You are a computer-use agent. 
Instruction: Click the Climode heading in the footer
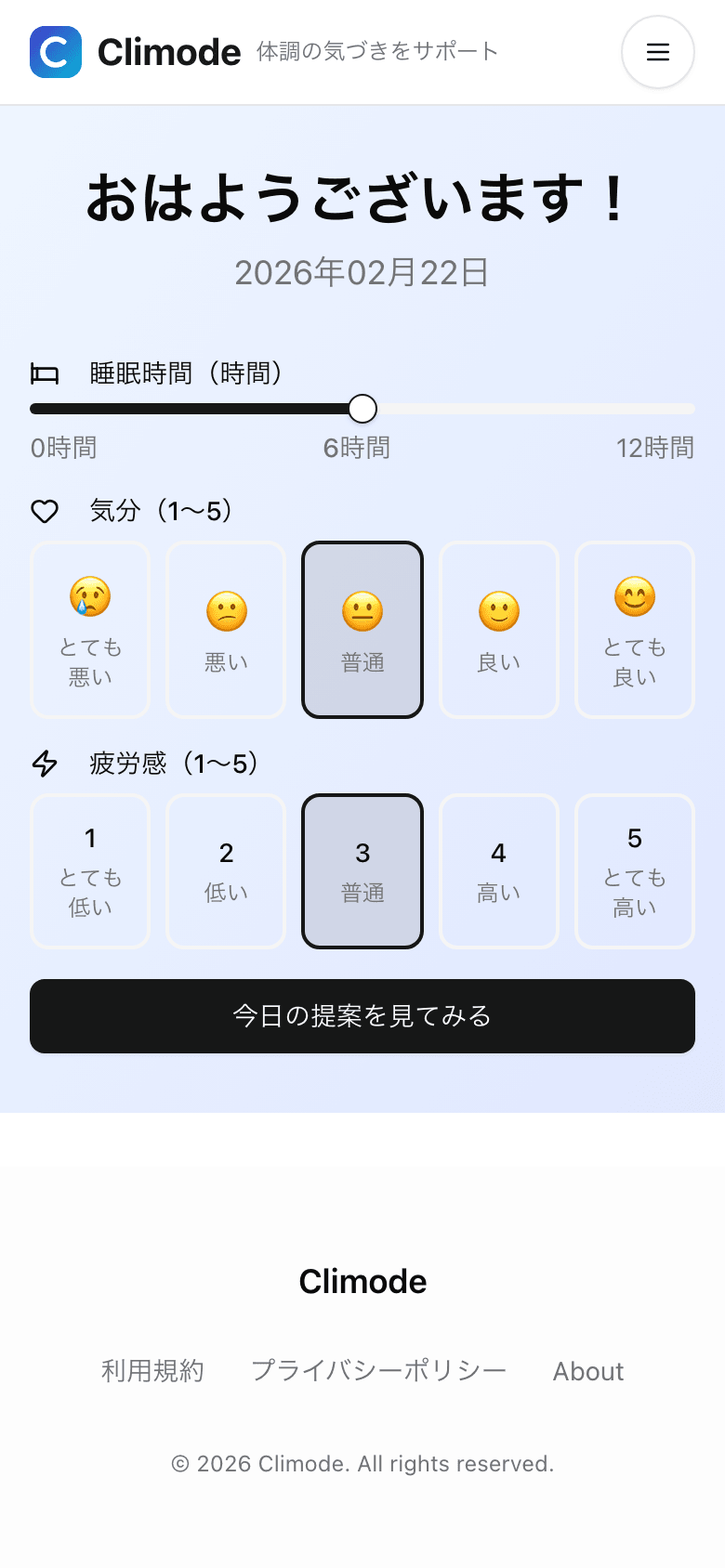[362, 1281]
